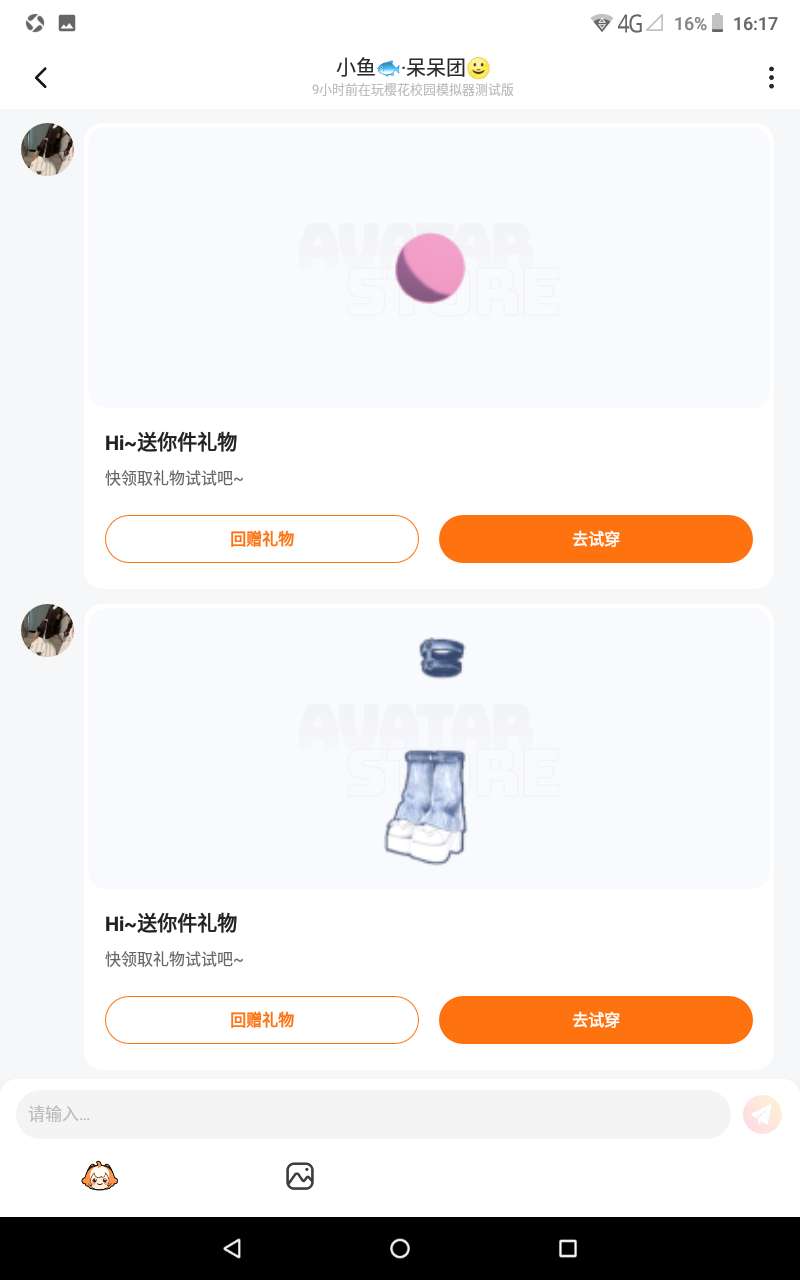Open the jeans and shoes gift card
Screen dimensions: 800x1280
tap(429, 748)
